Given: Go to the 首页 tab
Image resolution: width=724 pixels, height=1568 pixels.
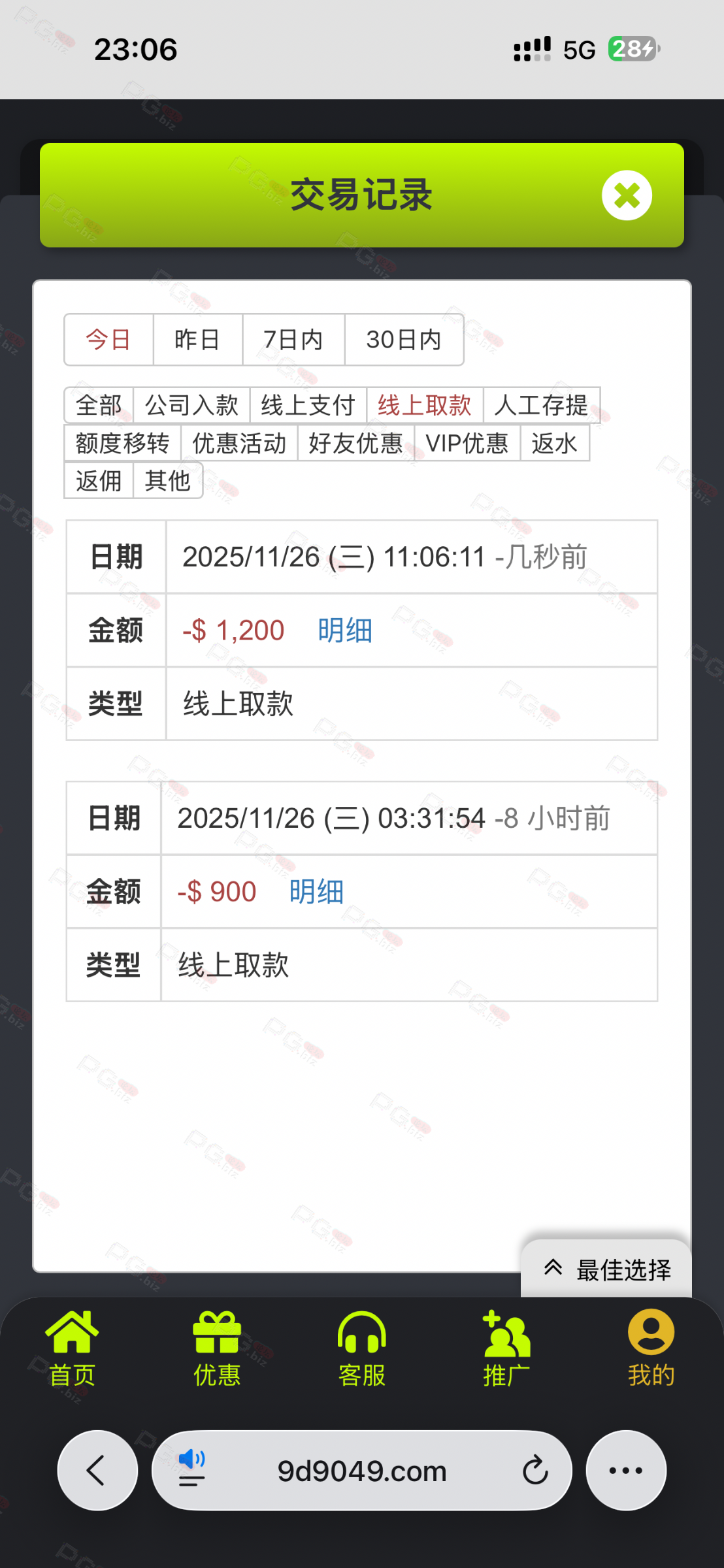Looking at the screenshot, I should click(72, 1348).
